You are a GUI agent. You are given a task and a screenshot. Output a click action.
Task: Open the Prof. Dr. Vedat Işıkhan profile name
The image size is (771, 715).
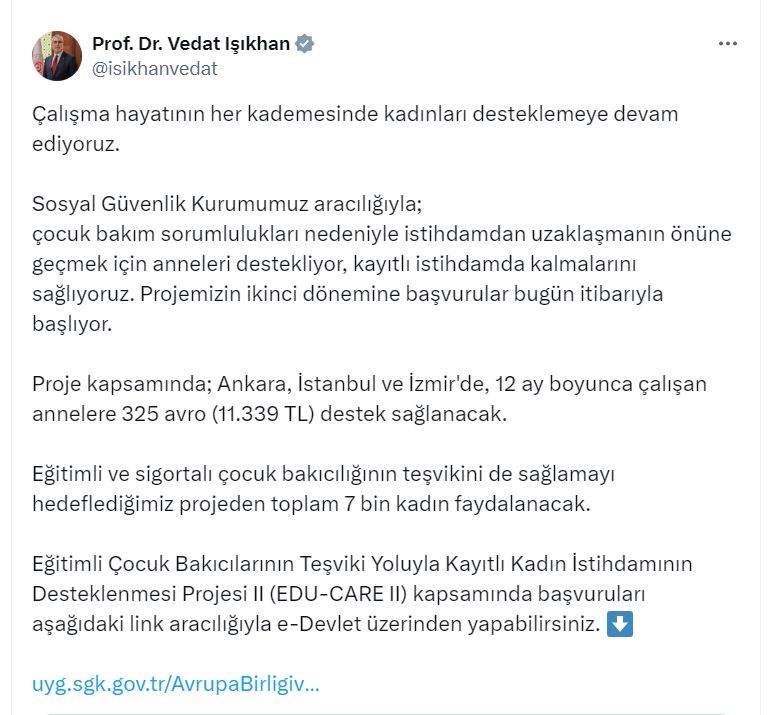191,44
